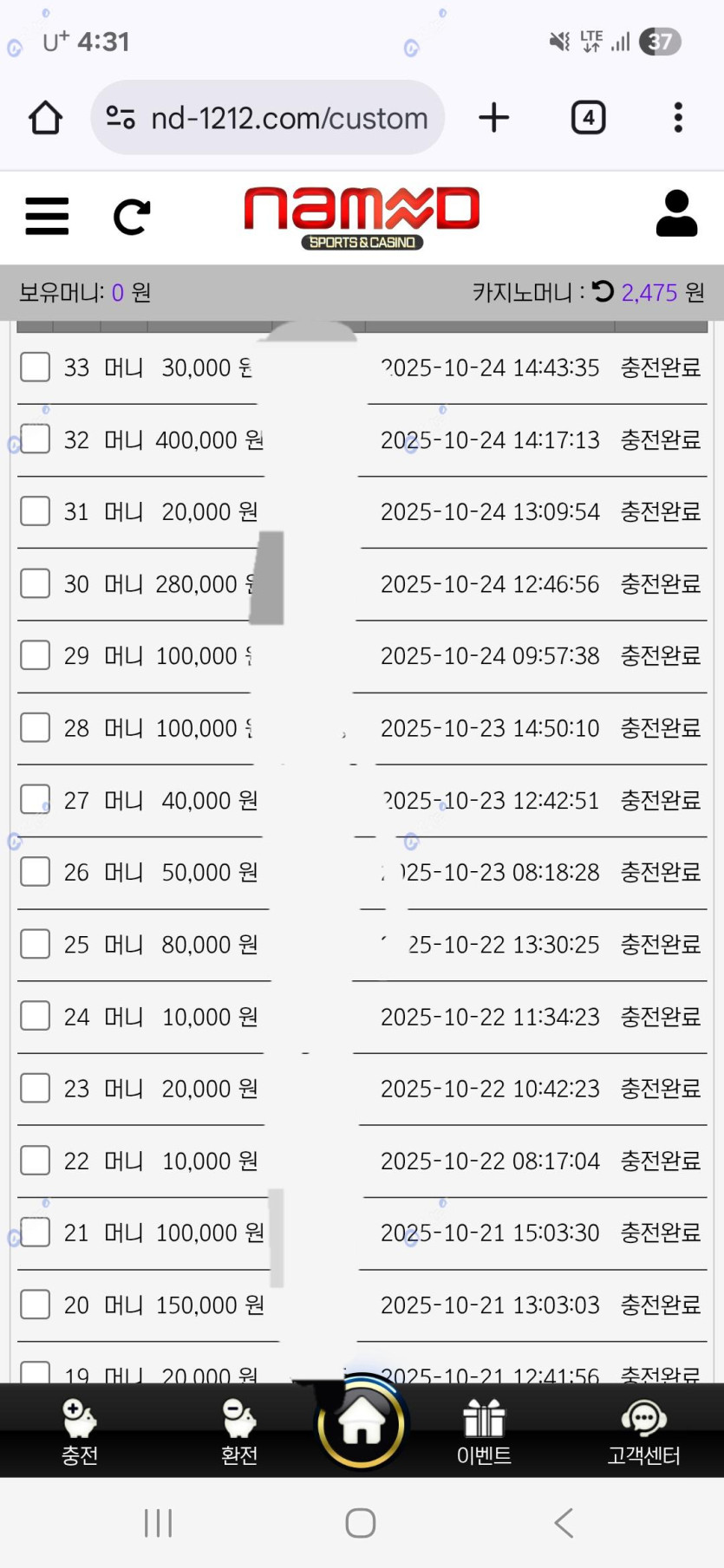Check the box for row 33

point(35,367)
